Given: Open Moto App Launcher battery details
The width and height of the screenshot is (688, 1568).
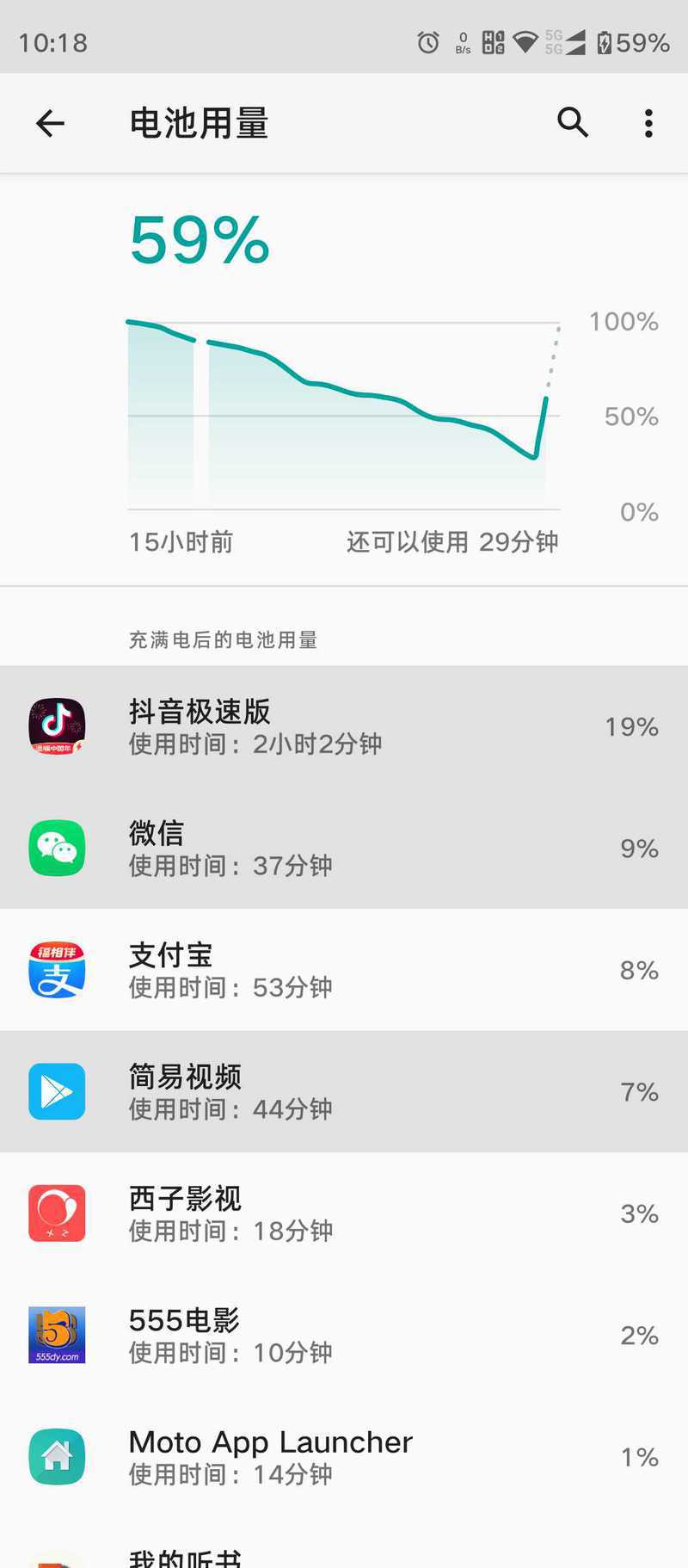Looking at the screenshot, I should pyautogui.click(x=344, y=1457).
